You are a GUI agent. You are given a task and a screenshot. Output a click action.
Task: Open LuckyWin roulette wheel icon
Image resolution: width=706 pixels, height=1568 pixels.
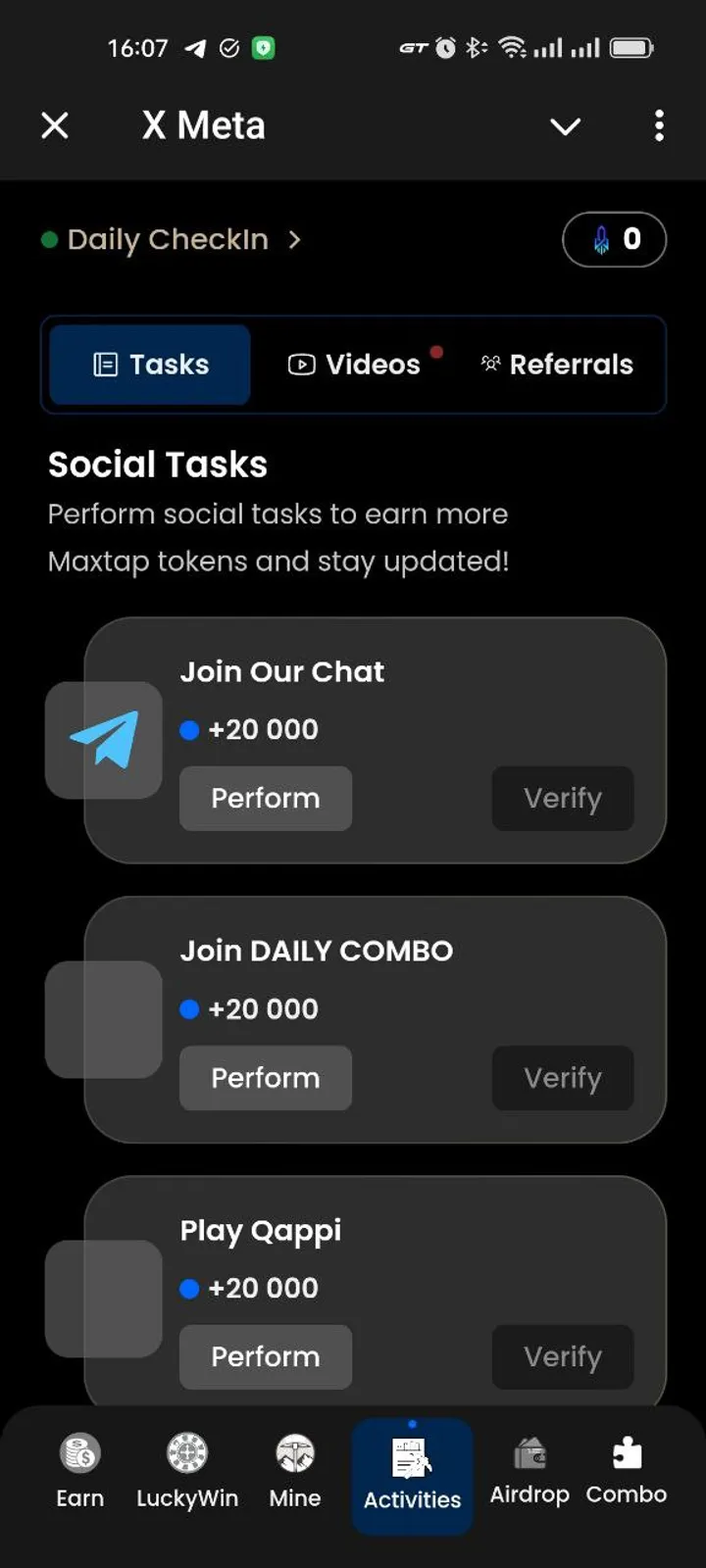[x=186, y=1453]
